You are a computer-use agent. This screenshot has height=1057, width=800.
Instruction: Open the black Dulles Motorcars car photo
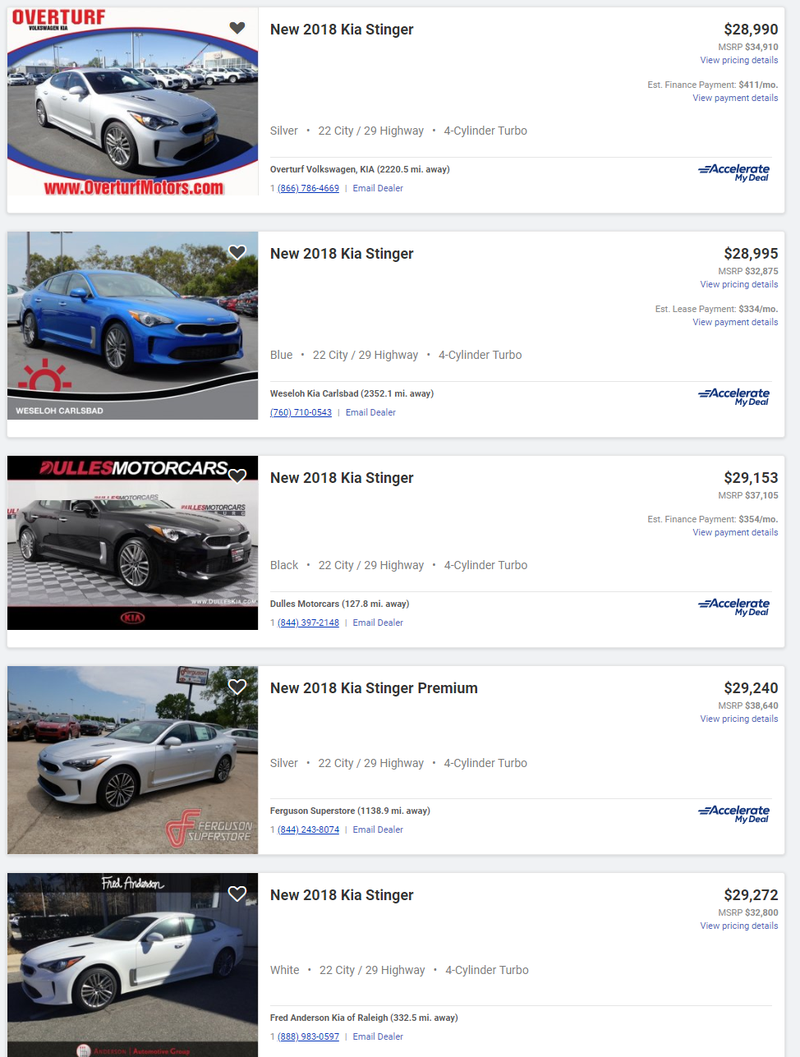pos(132,543)
